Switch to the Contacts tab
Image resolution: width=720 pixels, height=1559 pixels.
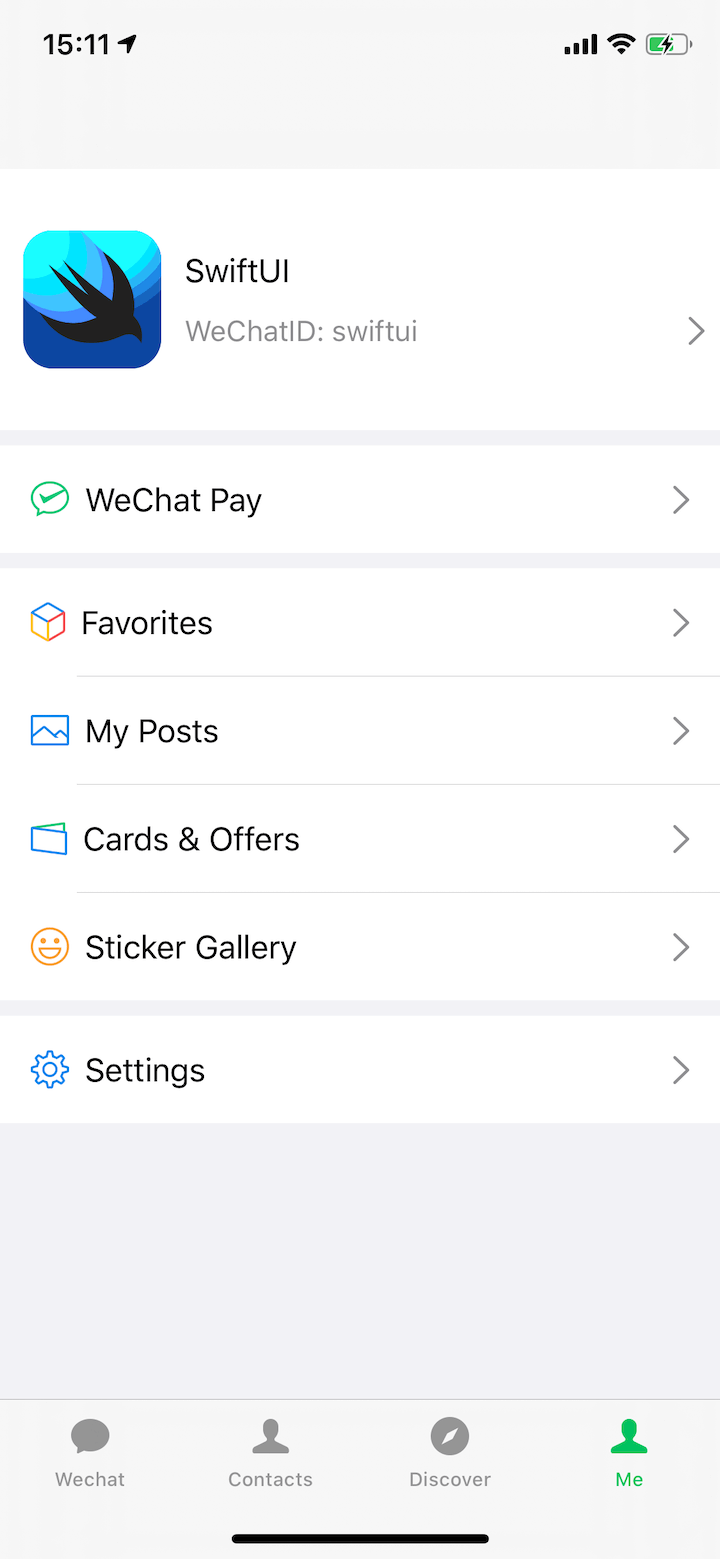[x=270, y=1453]
